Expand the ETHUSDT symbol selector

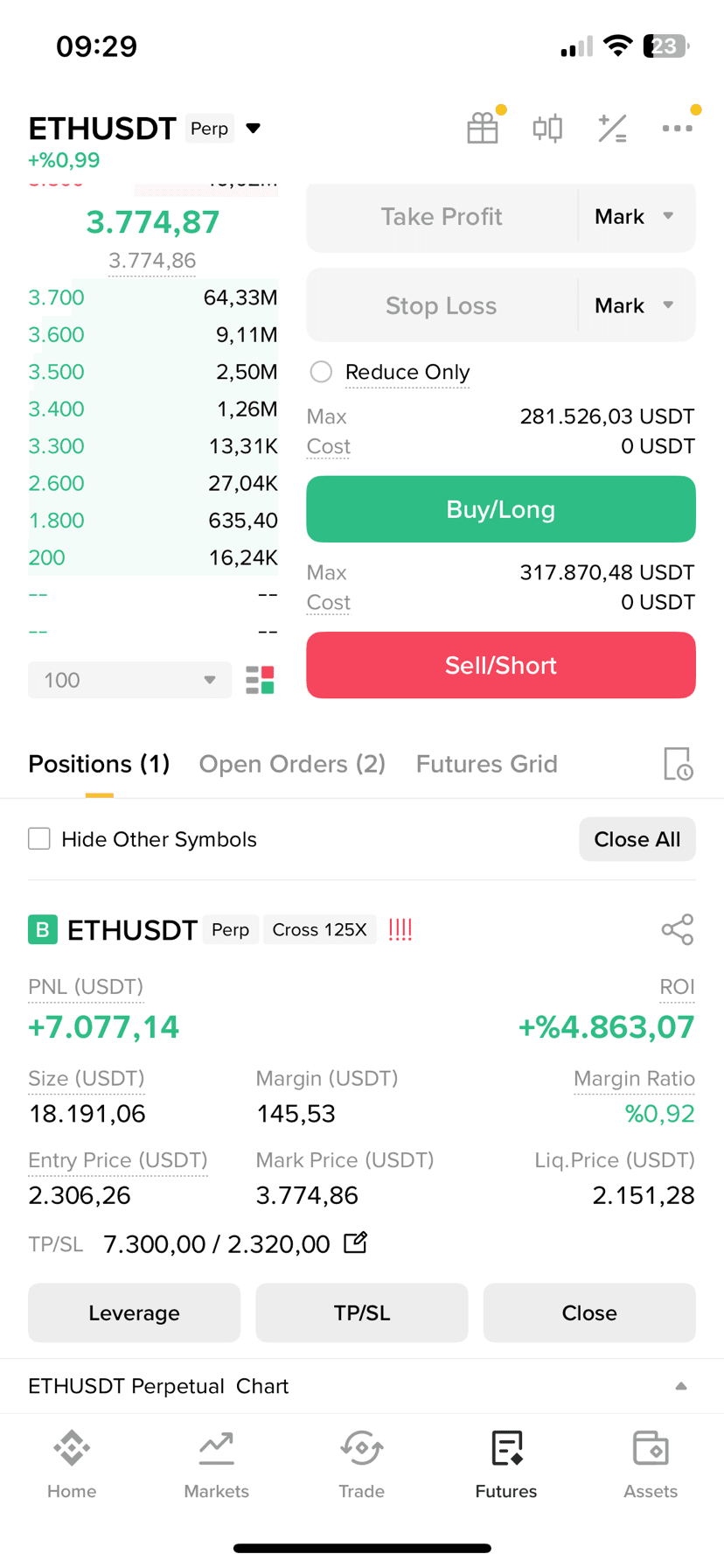tap(254, 129)
